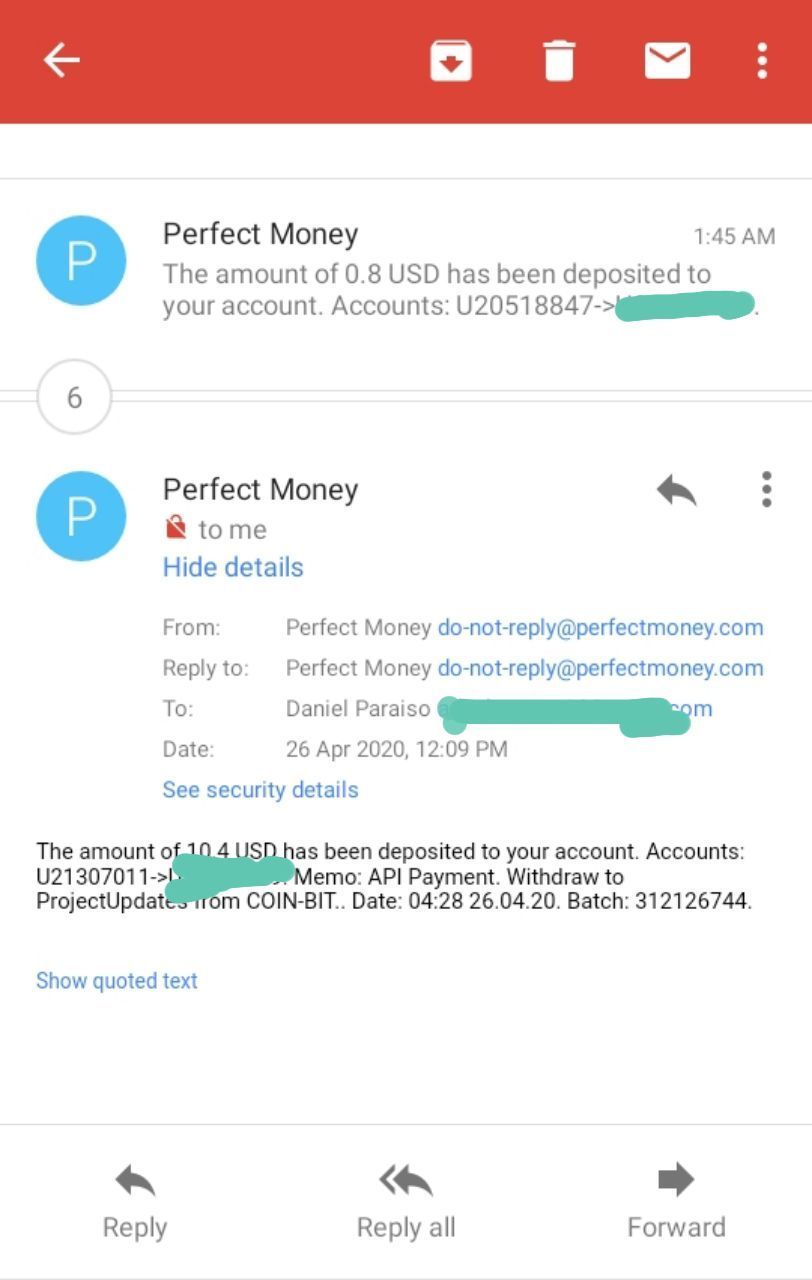Expand the collapsed 1:45 AM Perfect Money message

pyautogui.click(x=436, y=270)
